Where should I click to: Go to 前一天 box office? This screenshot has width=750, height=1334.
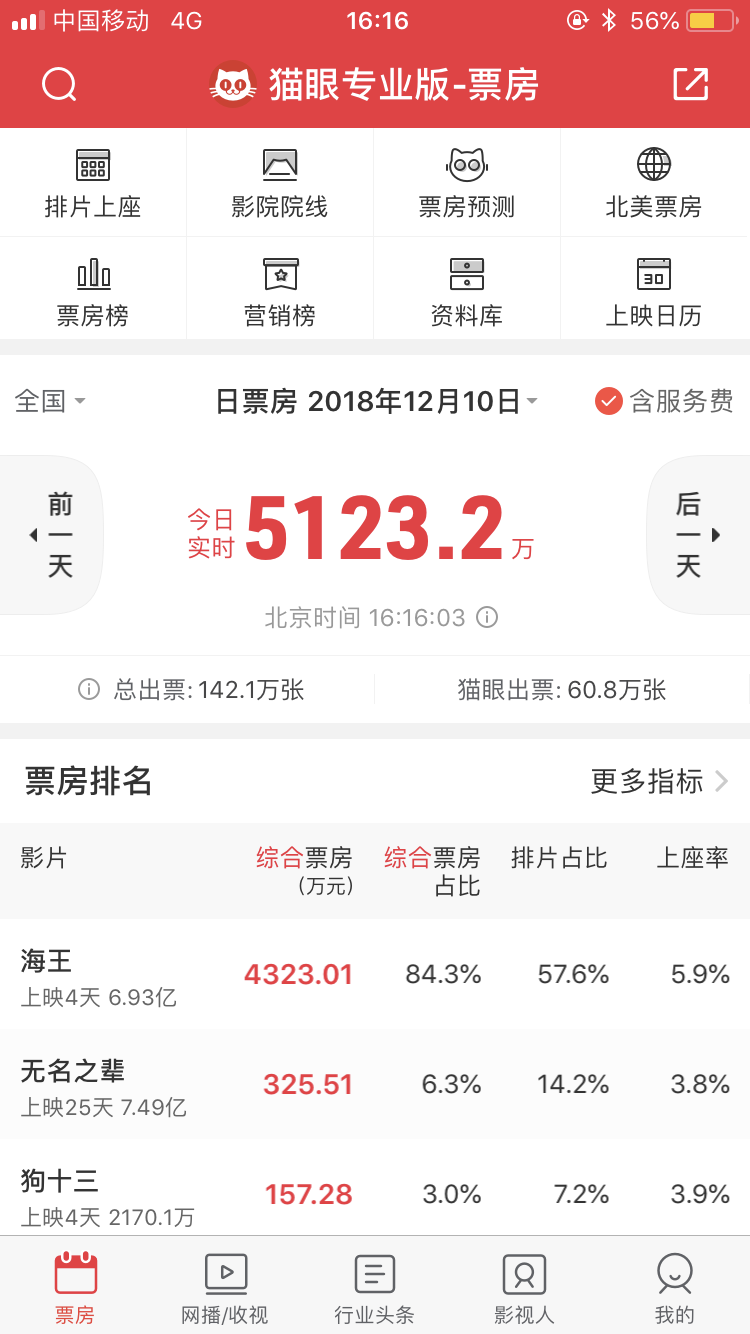coord(50,535)
